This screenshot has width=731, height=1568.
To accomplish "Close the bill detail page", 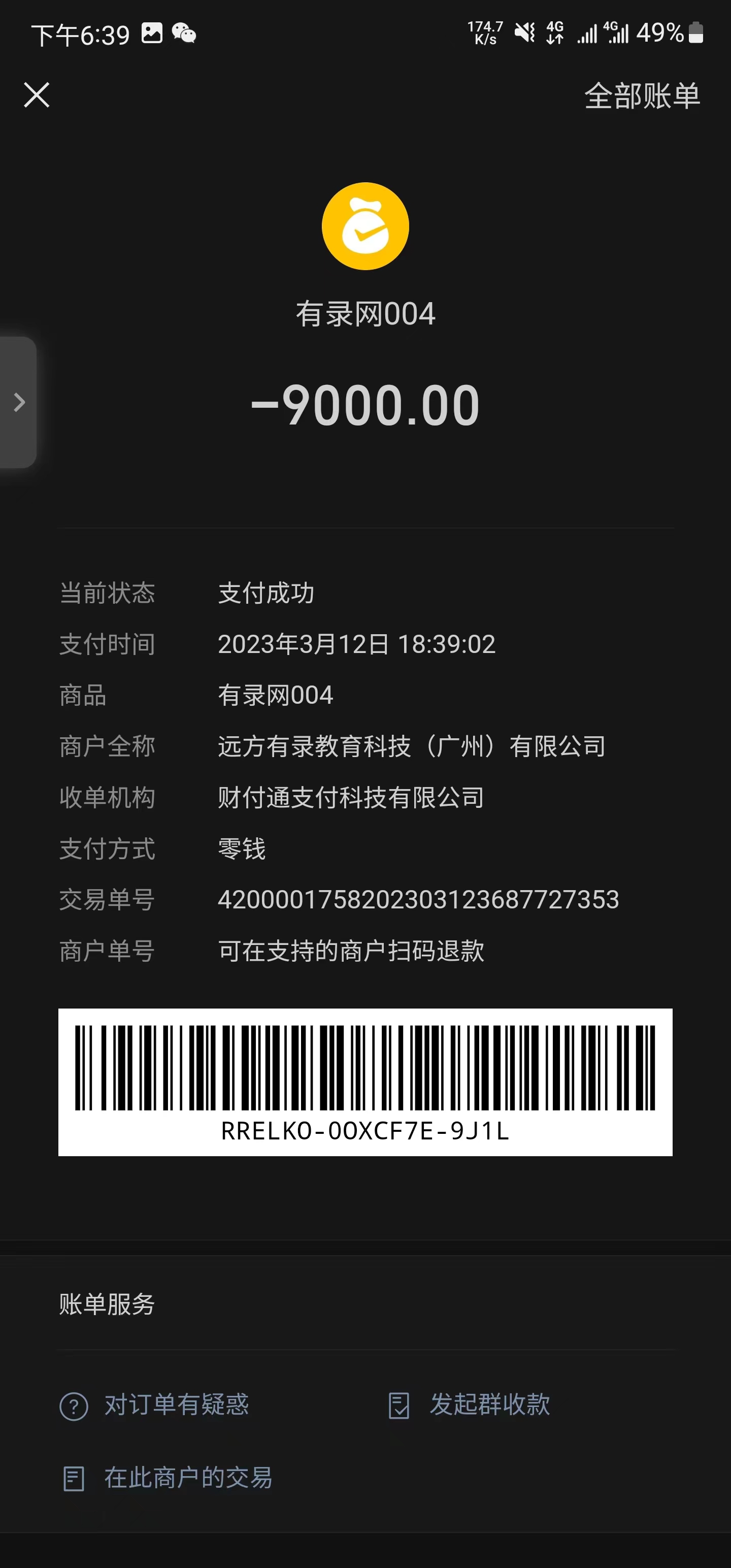I will point(37,95).
